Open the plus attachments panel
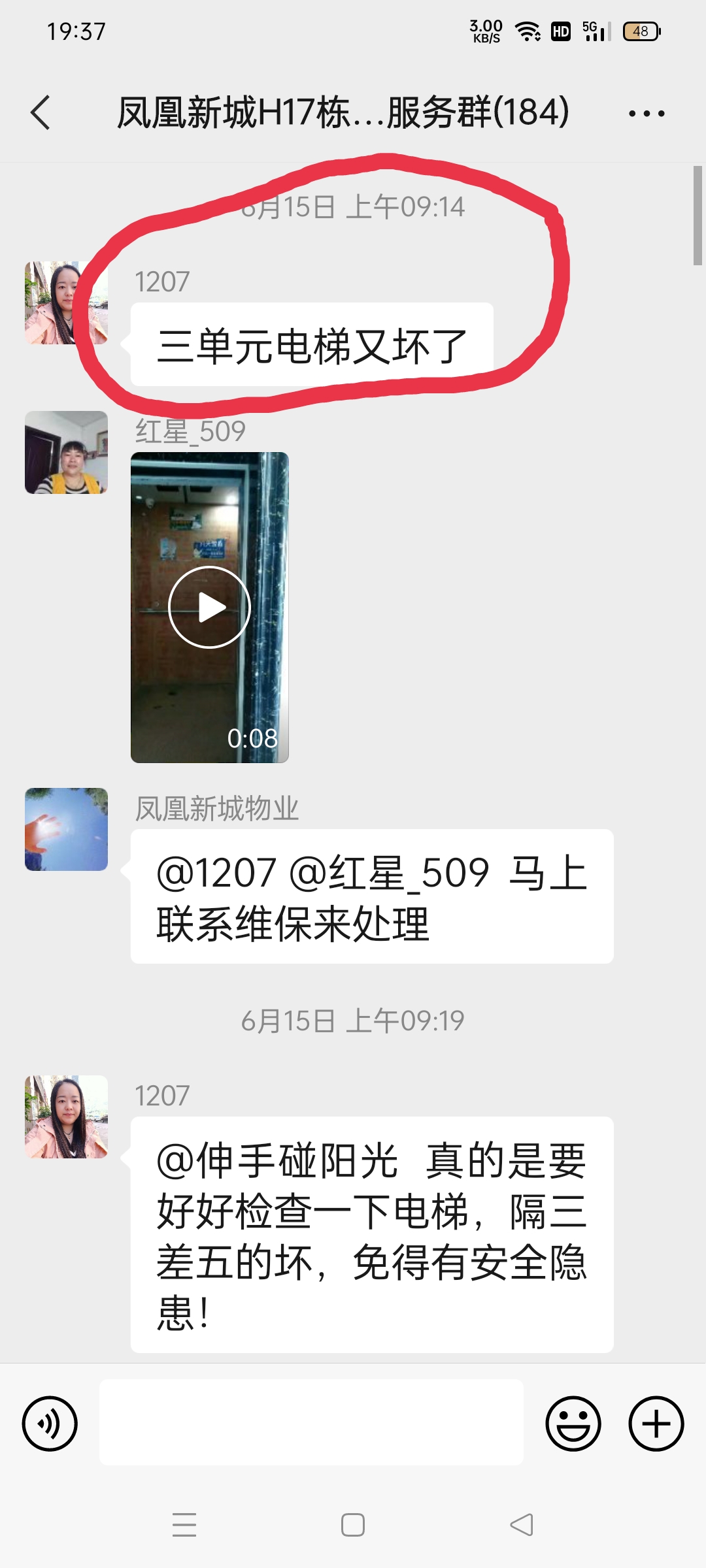Viewport: 706px width, 1568px height. click(x=656, y=1424)
